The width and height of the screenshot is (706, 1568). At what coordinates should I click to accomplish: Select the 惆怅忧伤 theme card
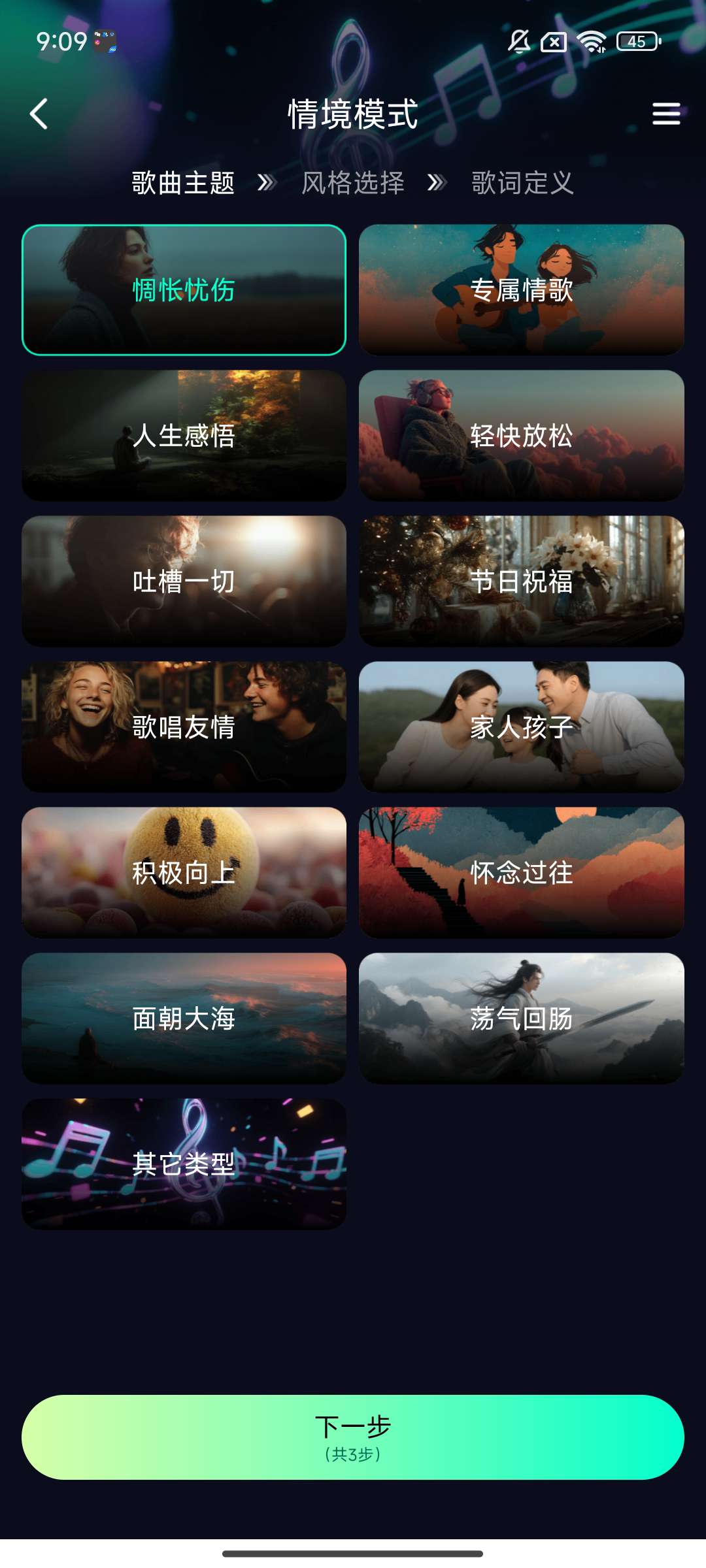coord(184,290)
